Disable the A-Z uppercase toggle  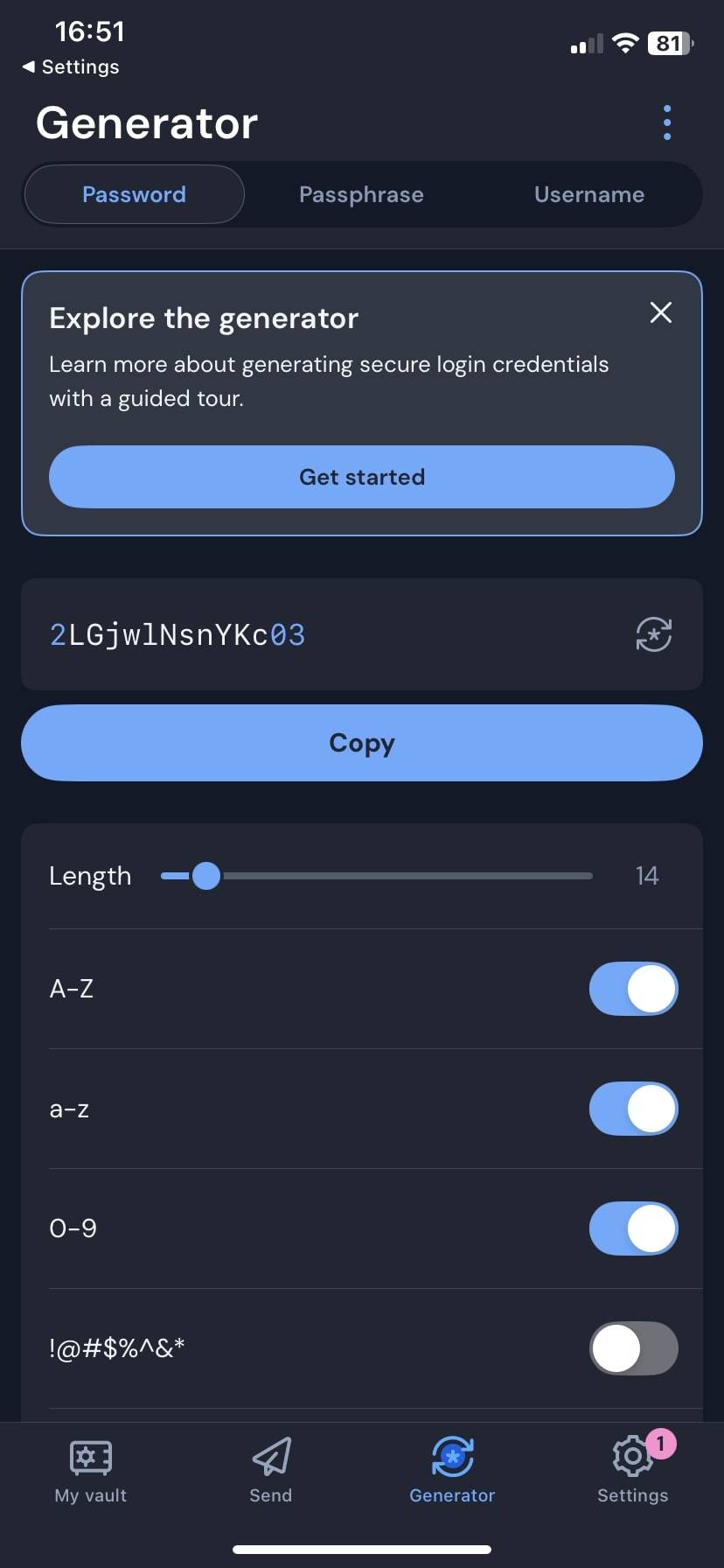coord(633,989)
